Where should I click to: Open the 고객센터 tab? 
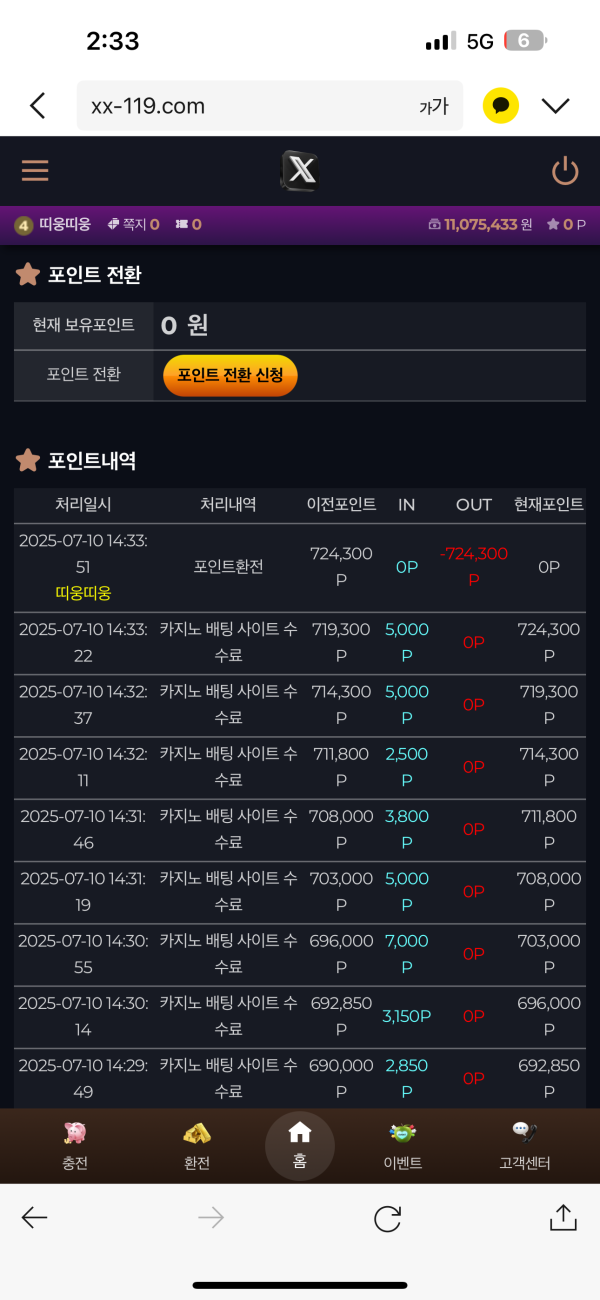click(x=526, y=1146)
